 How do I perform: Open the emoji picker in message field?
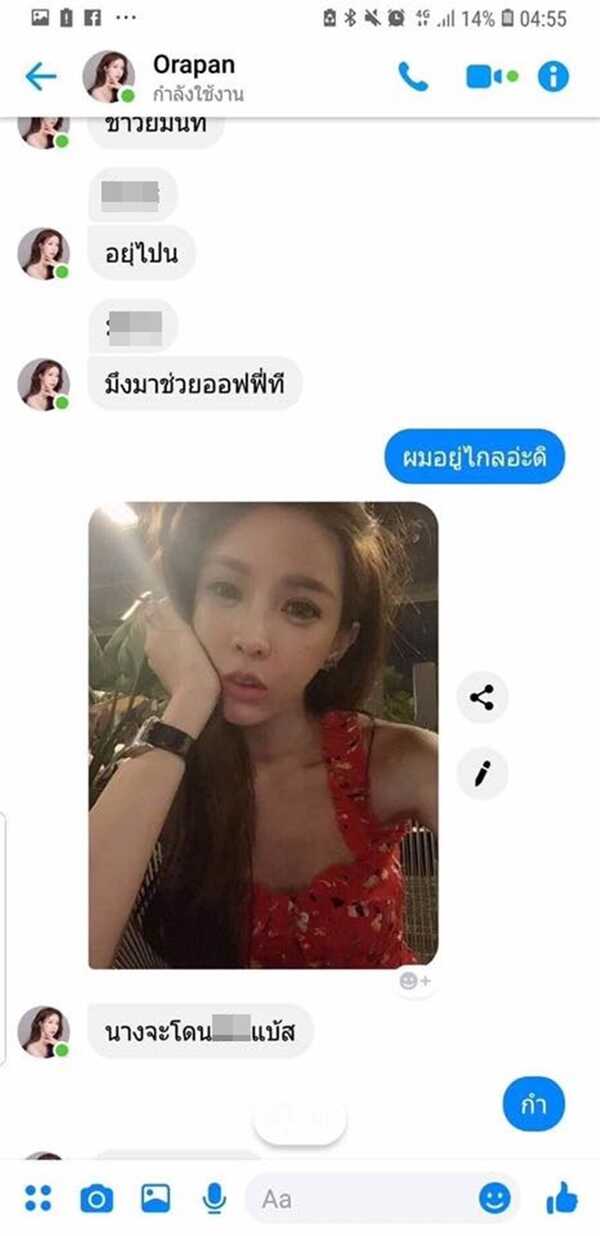pyautogui.click(x=494, y=1197)
